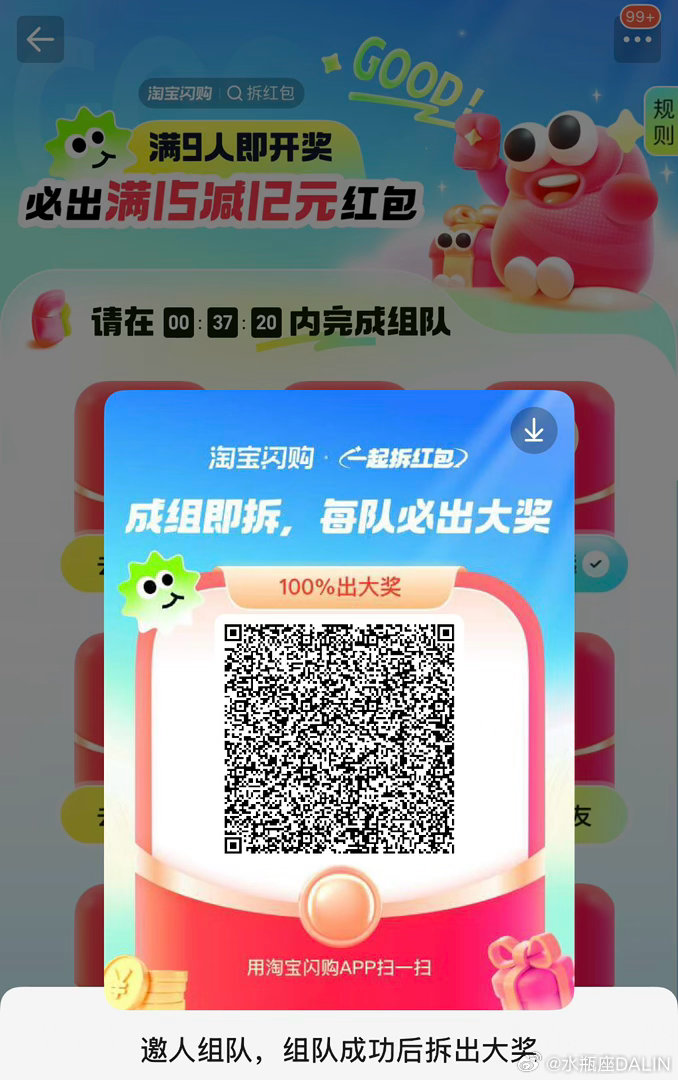Download the QR code invitation card
Image resolution: width=678 pixels, height=1080 pixels.
click(x=534, y=430)
